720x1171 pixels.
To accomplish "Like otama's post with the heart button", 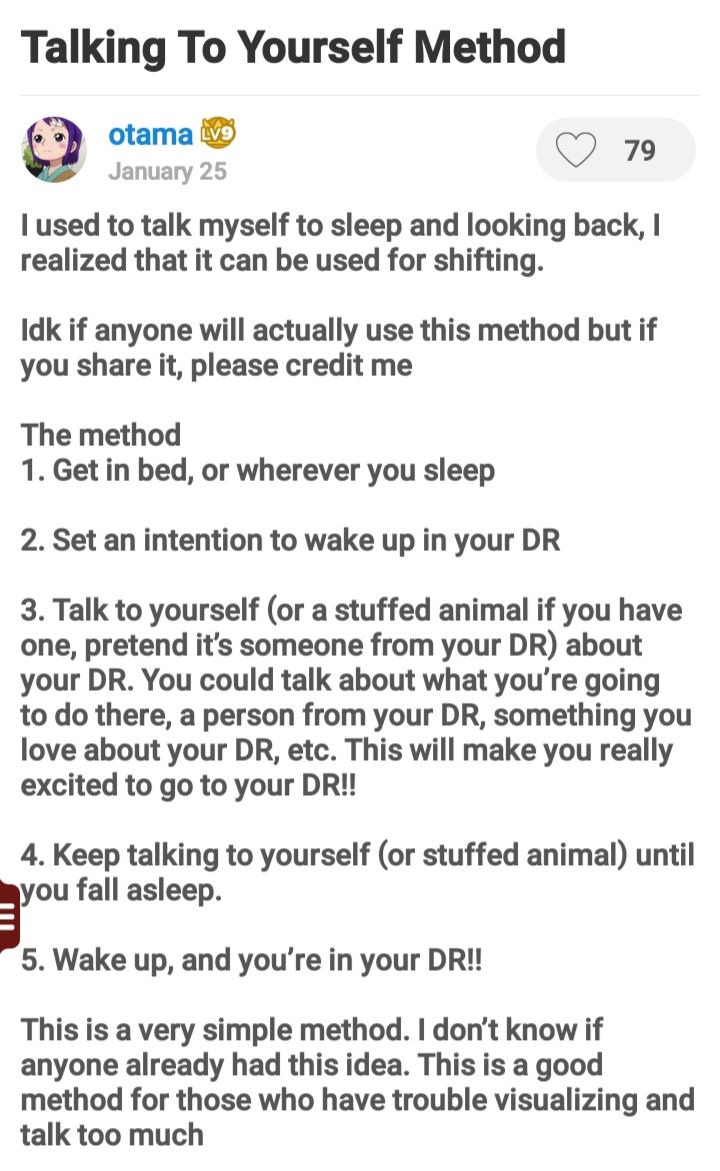I will coord(576,150).
